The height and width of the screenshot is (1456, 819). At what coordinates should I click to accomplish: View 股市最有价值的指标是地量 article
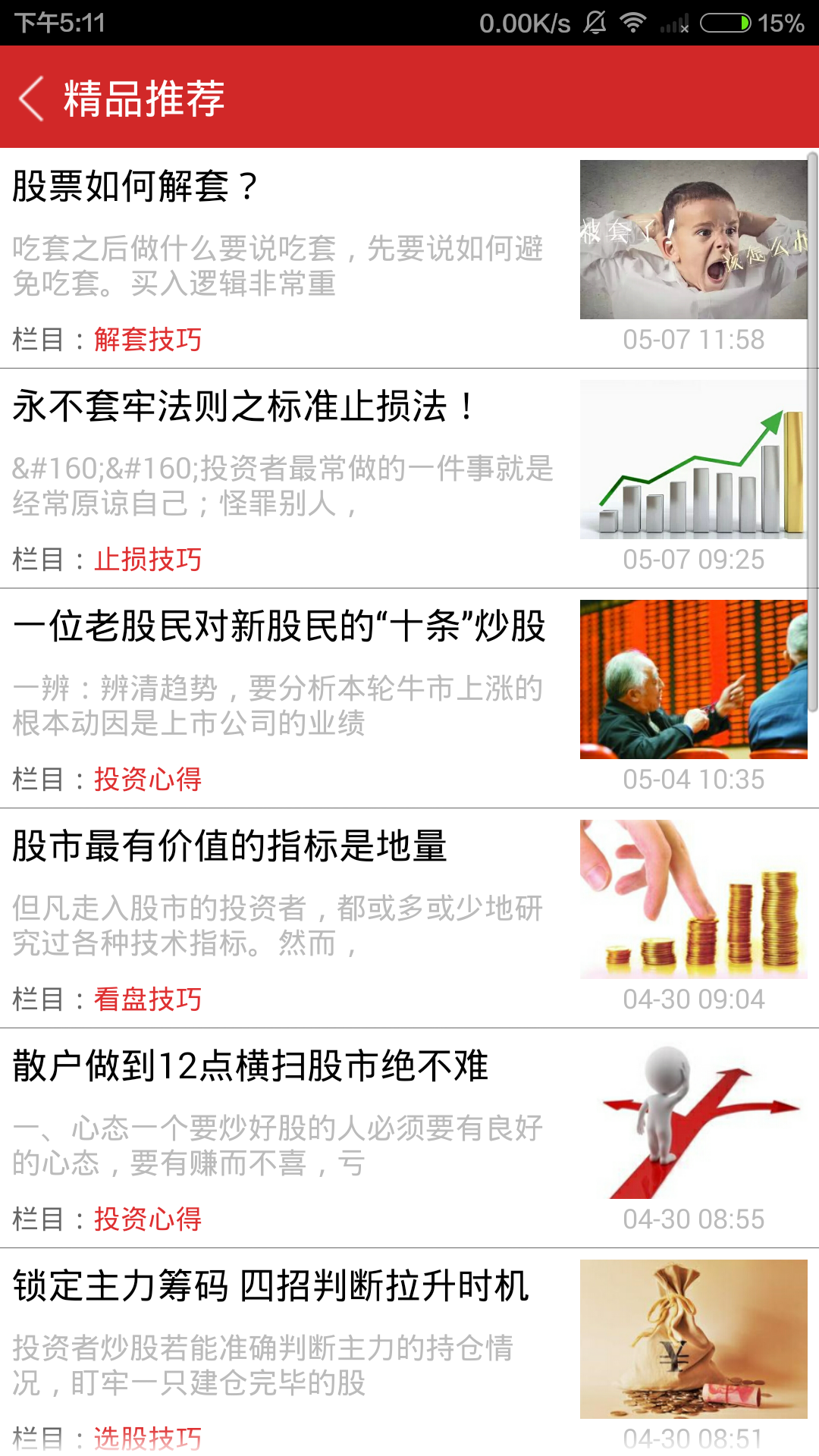(230, 846)
